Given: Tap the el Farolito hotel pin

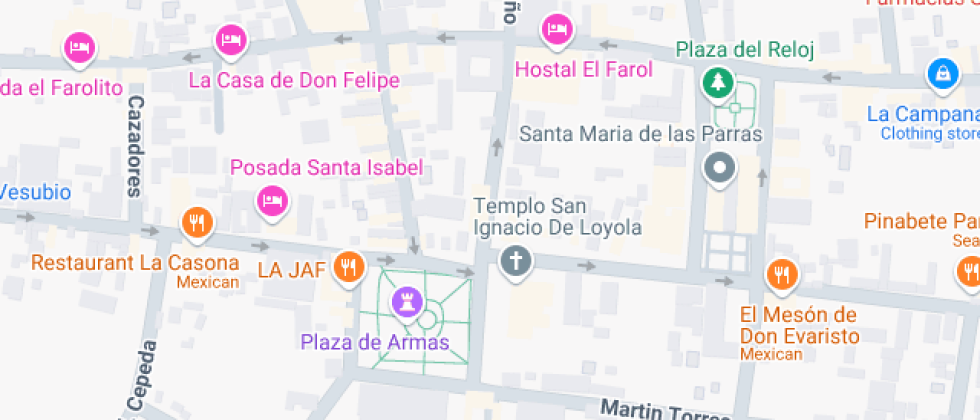Looking at the screenshot, I should tap(80, 47).
